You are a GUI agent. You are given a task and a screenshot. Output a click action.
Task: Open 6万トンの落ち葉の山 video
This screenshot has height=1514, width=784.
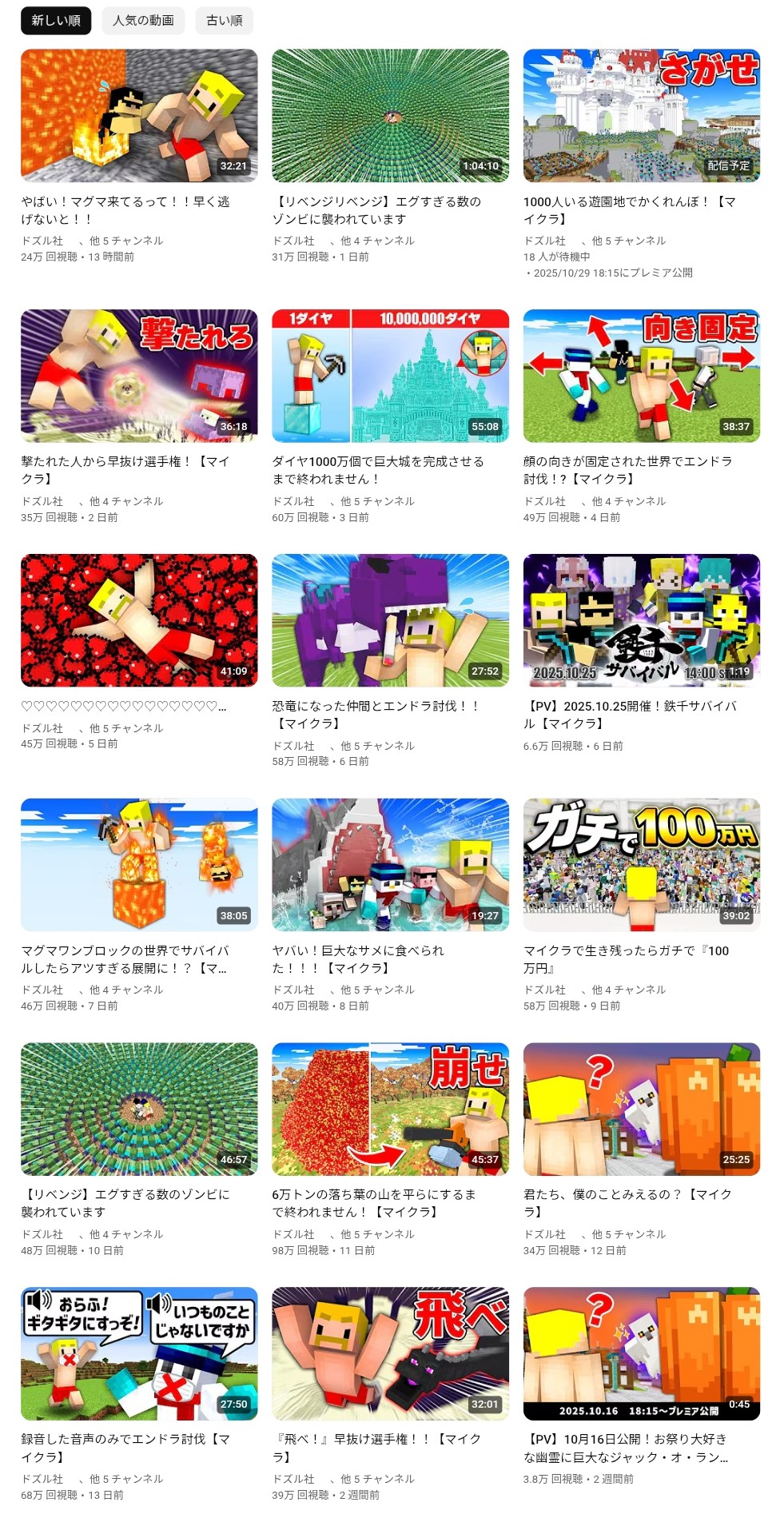coord(390,1109)
